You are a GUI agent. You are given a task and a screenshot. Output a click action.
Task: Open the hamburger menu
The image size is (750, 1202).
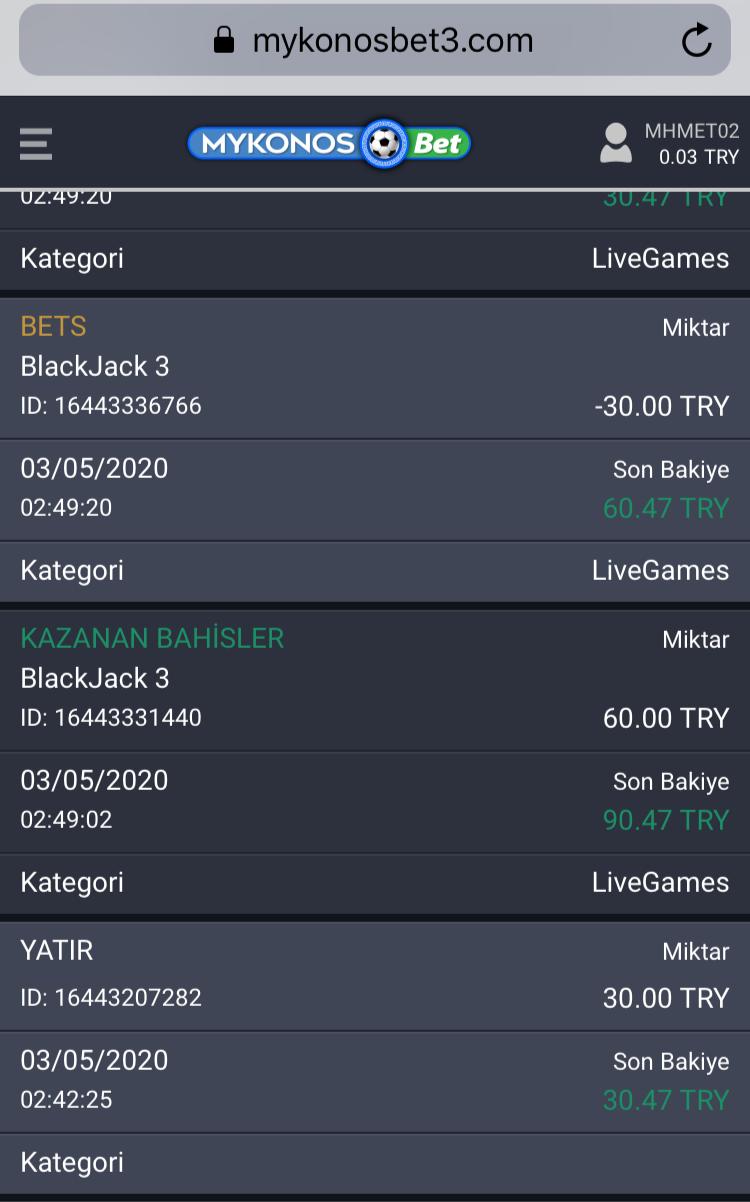click(36, 144)
